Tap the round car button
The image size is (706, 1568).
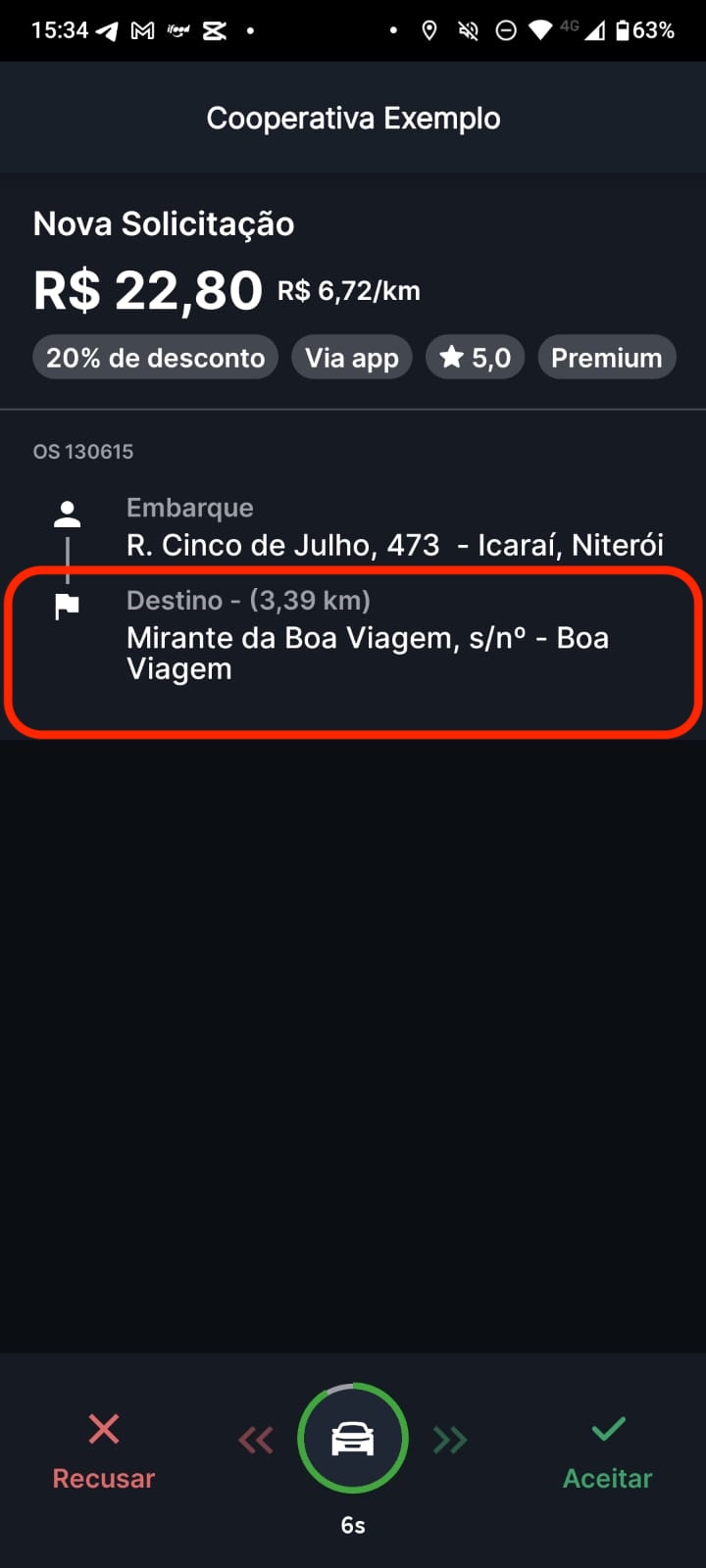(353, 1438)
